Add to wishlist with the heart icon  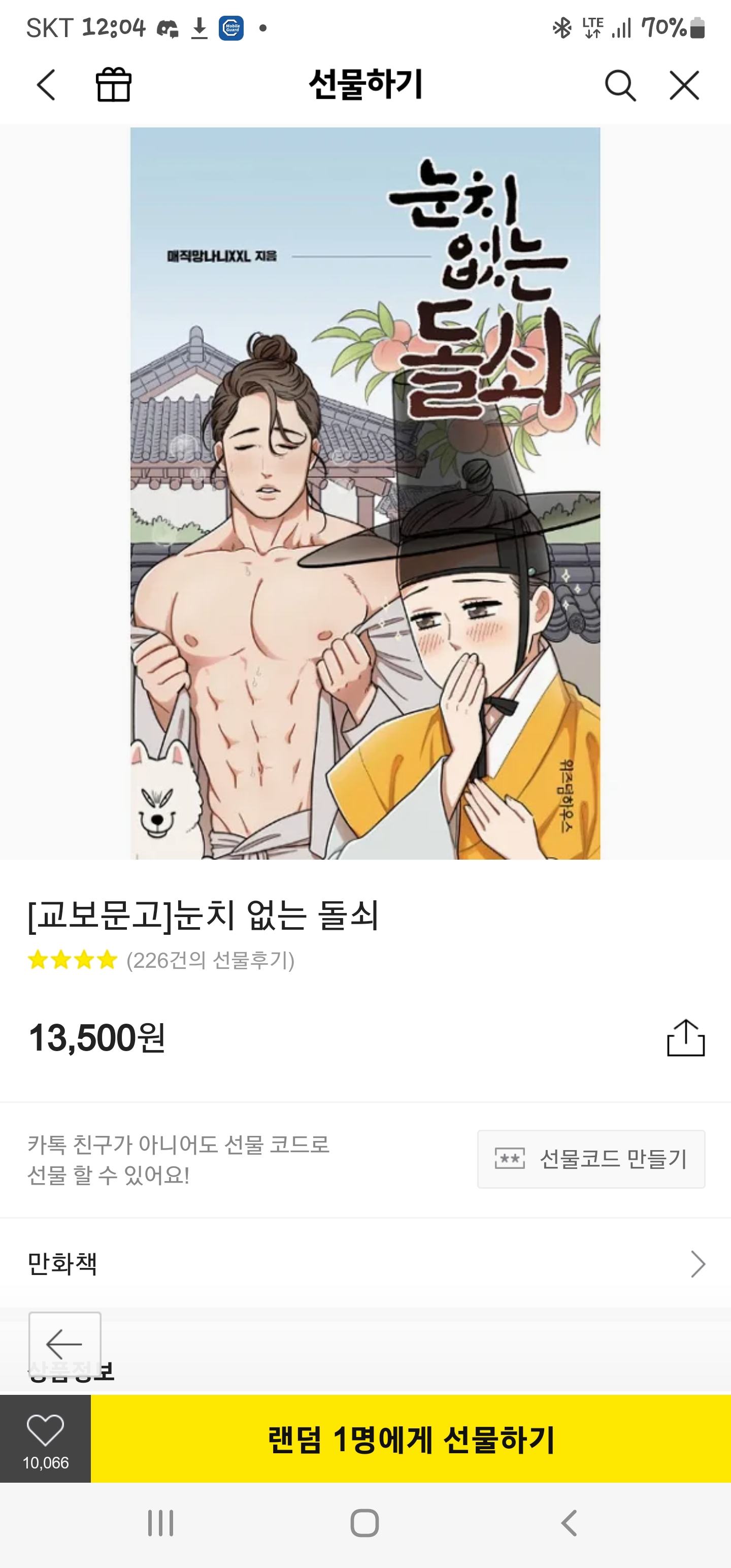pyautogui.click(x=45, y=1431)
